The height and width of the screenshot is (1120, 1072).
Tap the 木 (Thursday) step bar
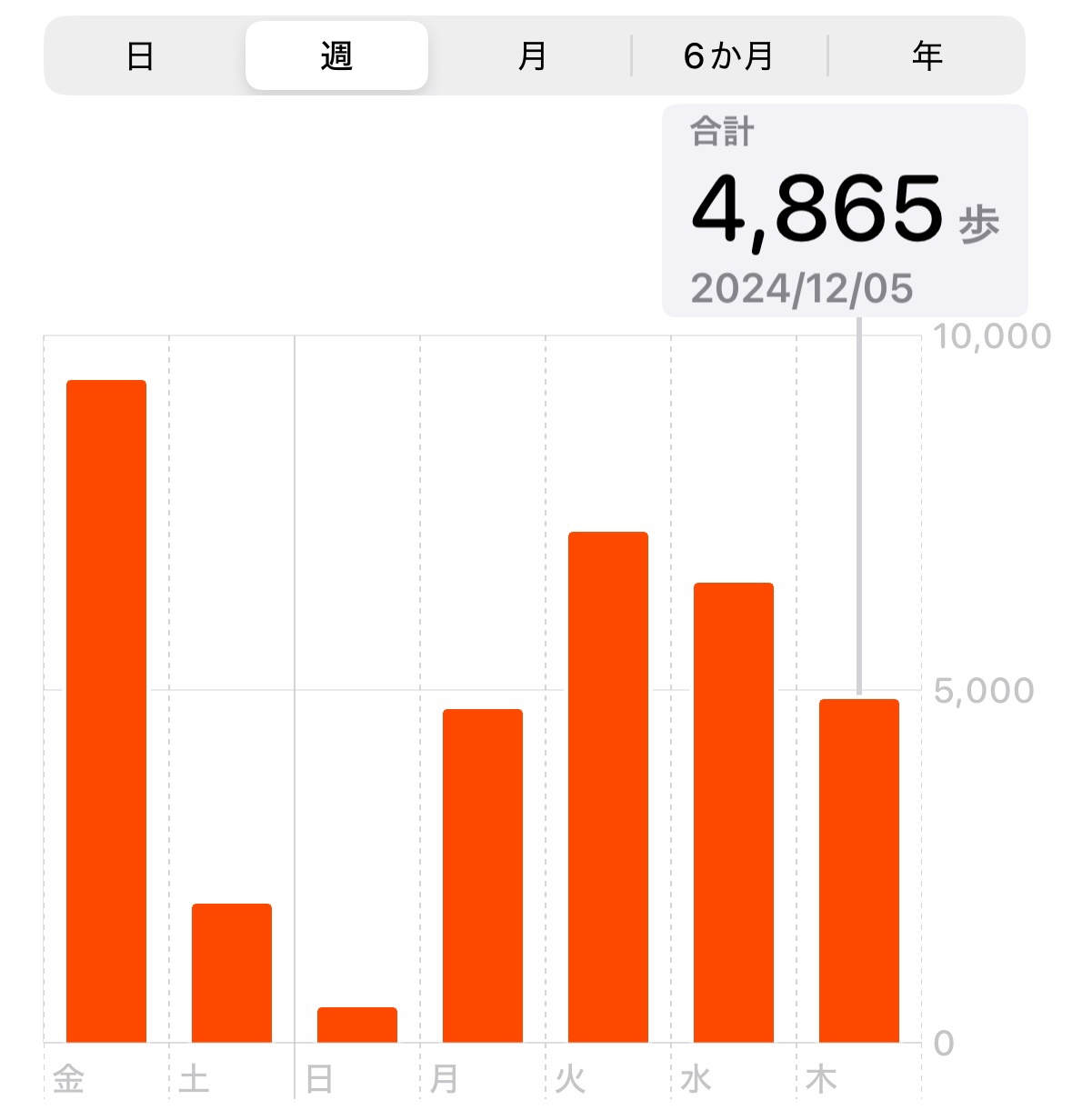coord(859,871)
